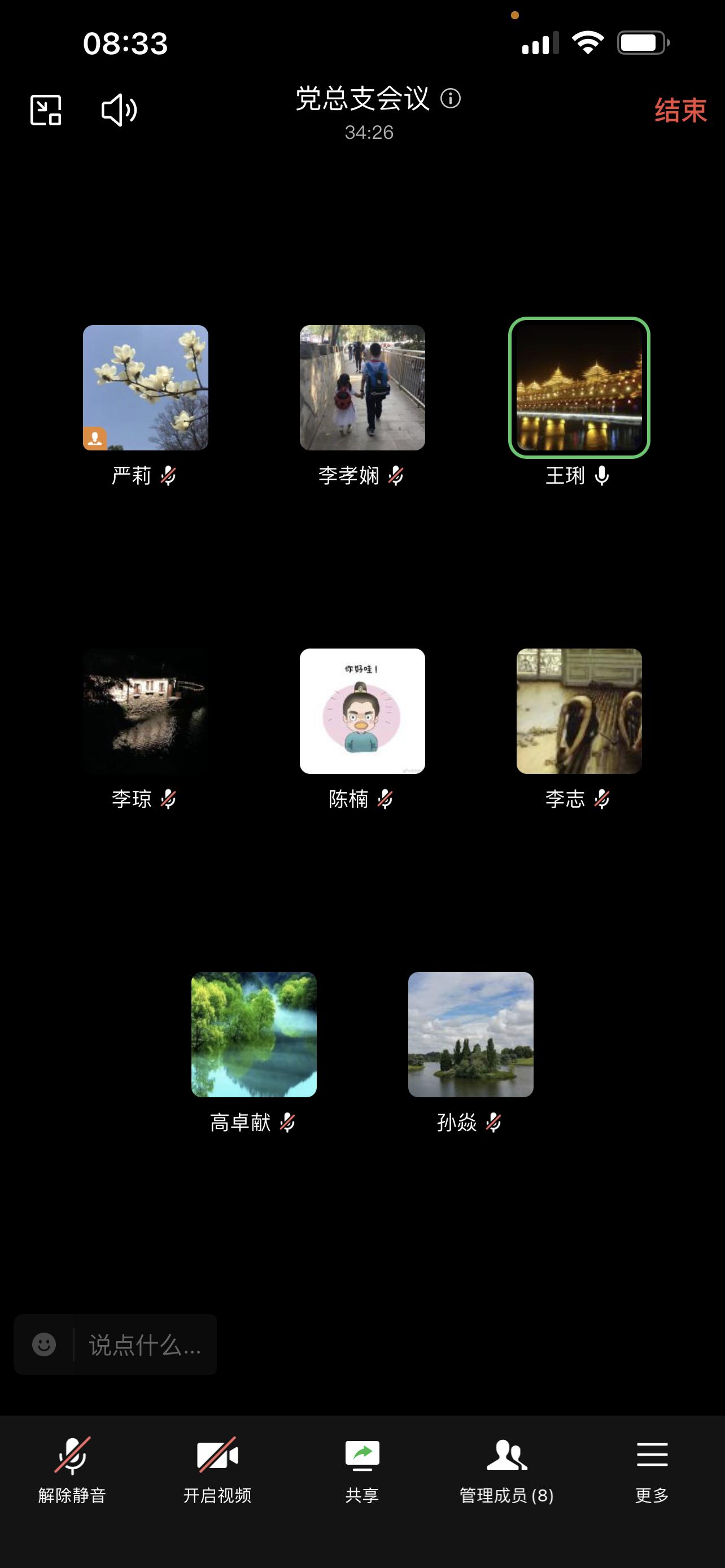Image resolution: width=725 pixels, height=1568 pixels.
Task: Select participant 严莉's avatar
Action: pyautogui.click(x=146, y=388)
